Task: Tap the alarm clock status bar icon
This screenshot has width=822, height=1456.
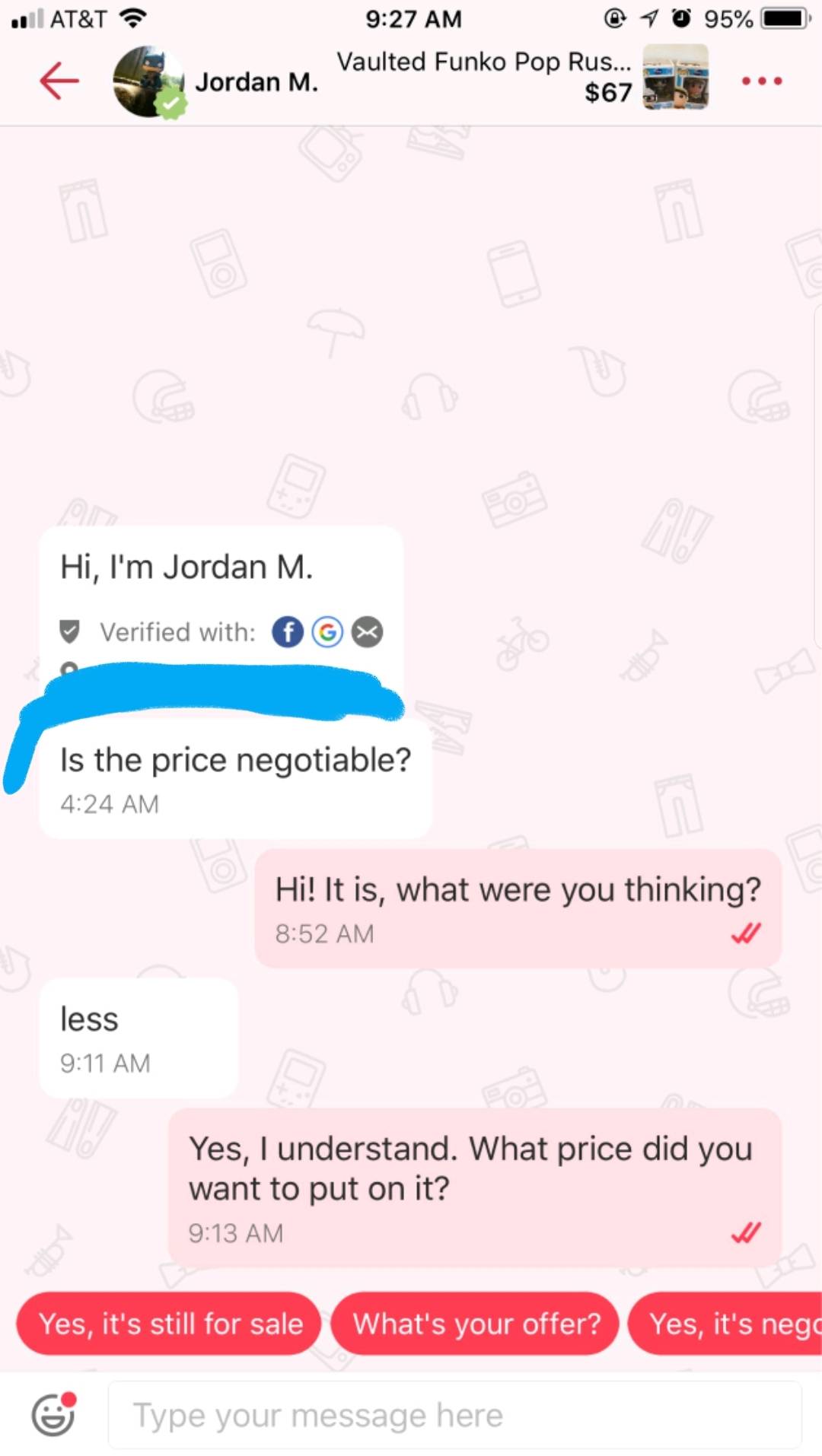Action: click(x=681, y=17)
